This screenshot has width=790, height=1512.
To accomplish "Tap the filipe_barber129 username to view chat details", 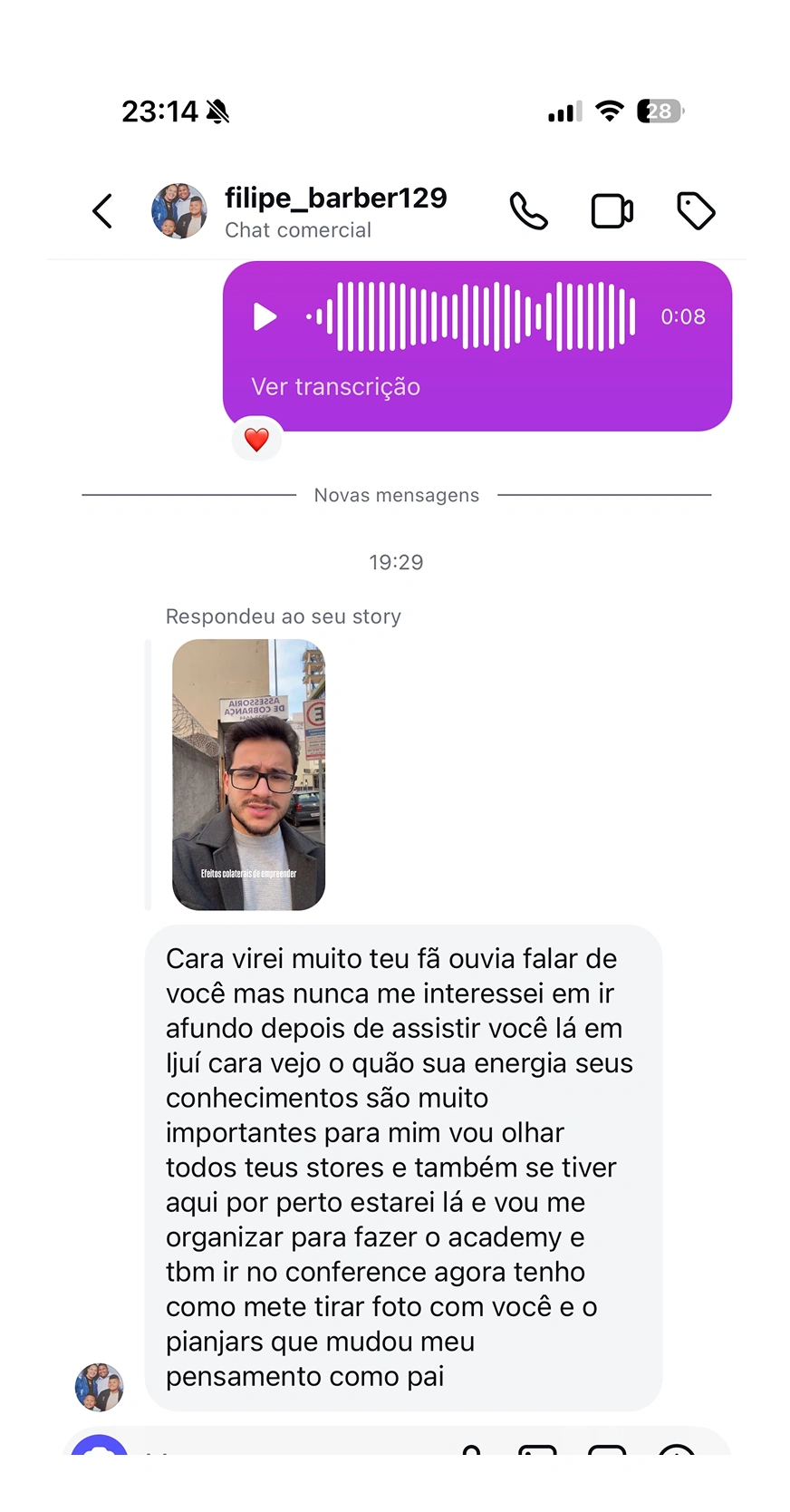I will click(x=336, y=198).
